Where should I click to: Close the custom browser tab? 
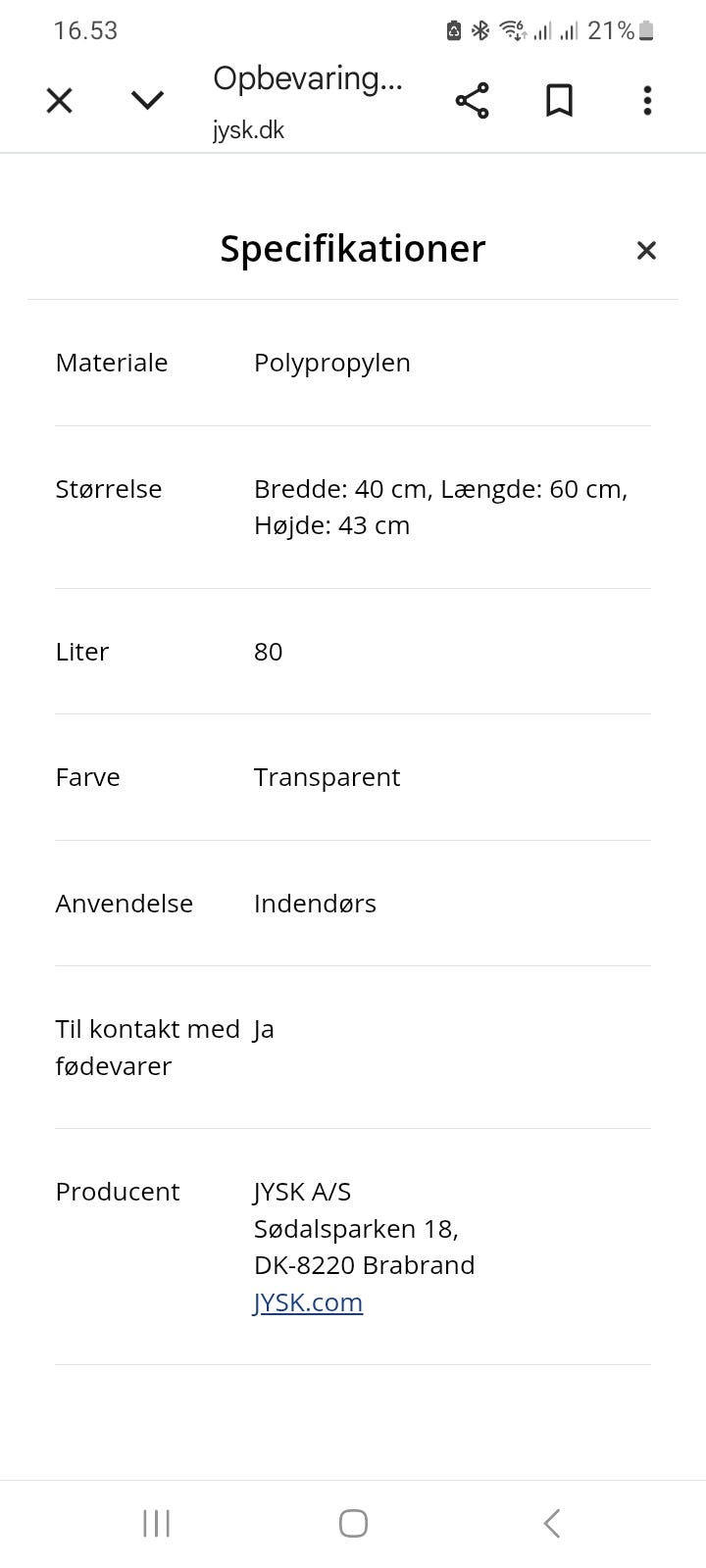[59, 99]
